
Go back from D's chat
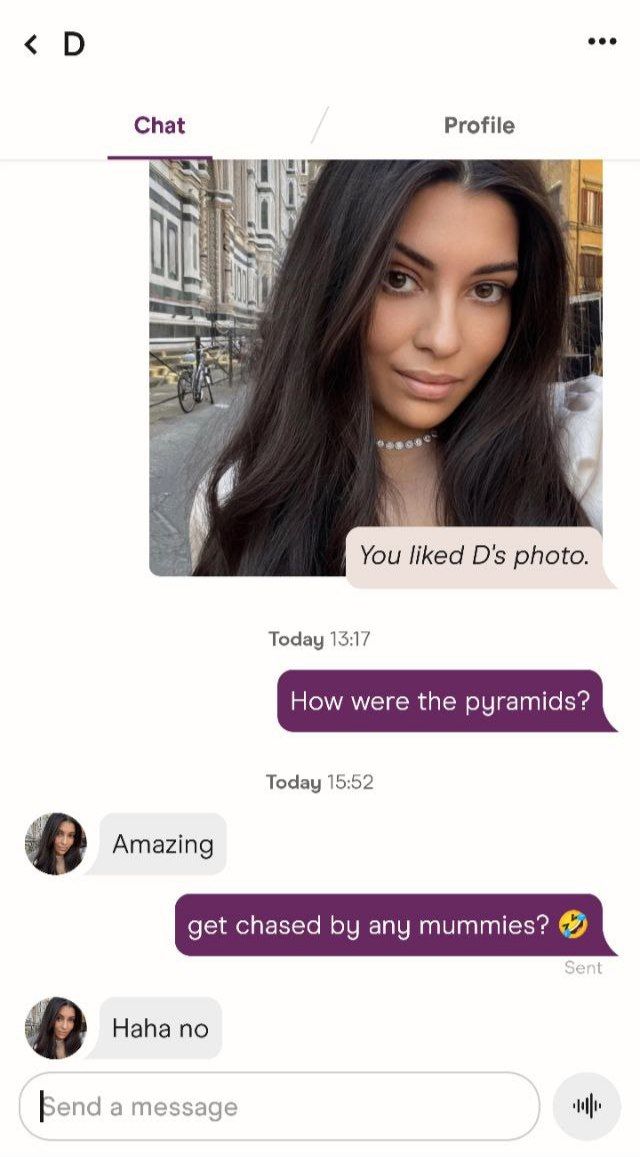pyautogui.click(x=31, y=44)
